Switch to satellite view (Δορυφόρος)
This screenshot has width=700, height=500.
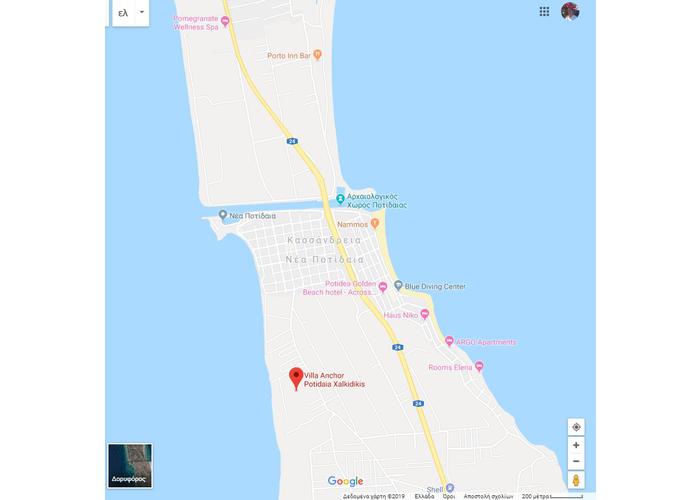pyautogui.click(x=129, y=465)
